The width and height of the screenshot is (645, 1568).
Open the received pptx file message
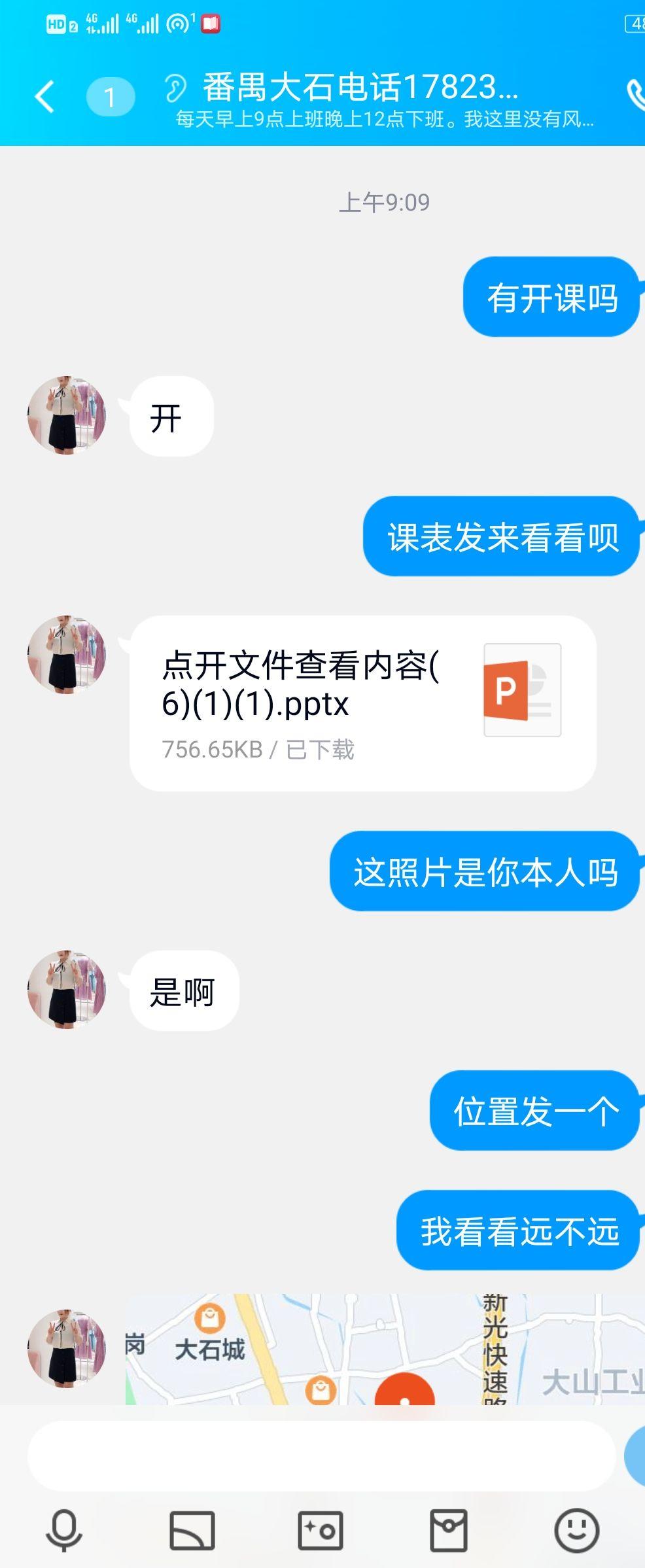coord(362,703)
